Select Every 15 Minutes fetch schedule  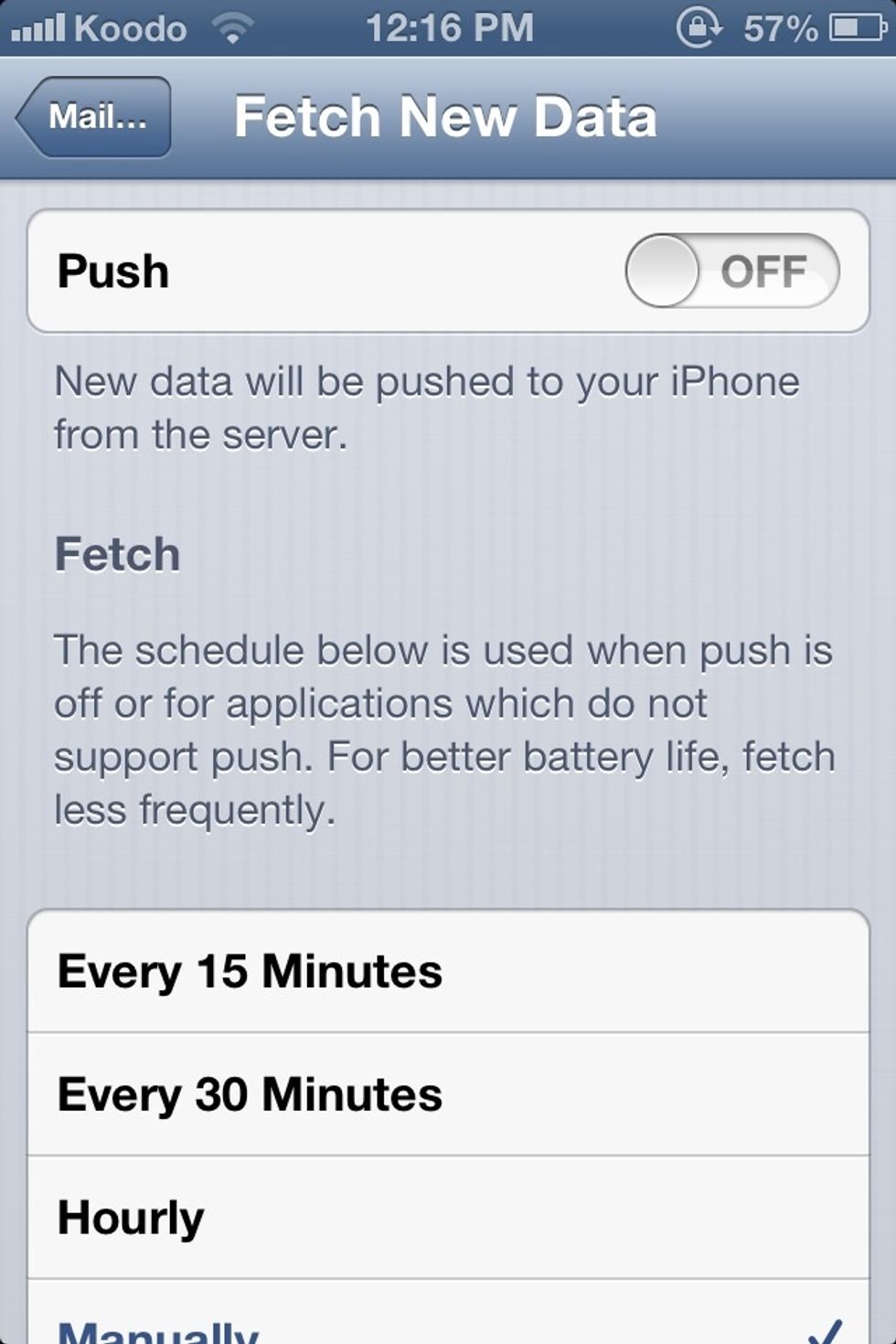click(x=448, y=971)
